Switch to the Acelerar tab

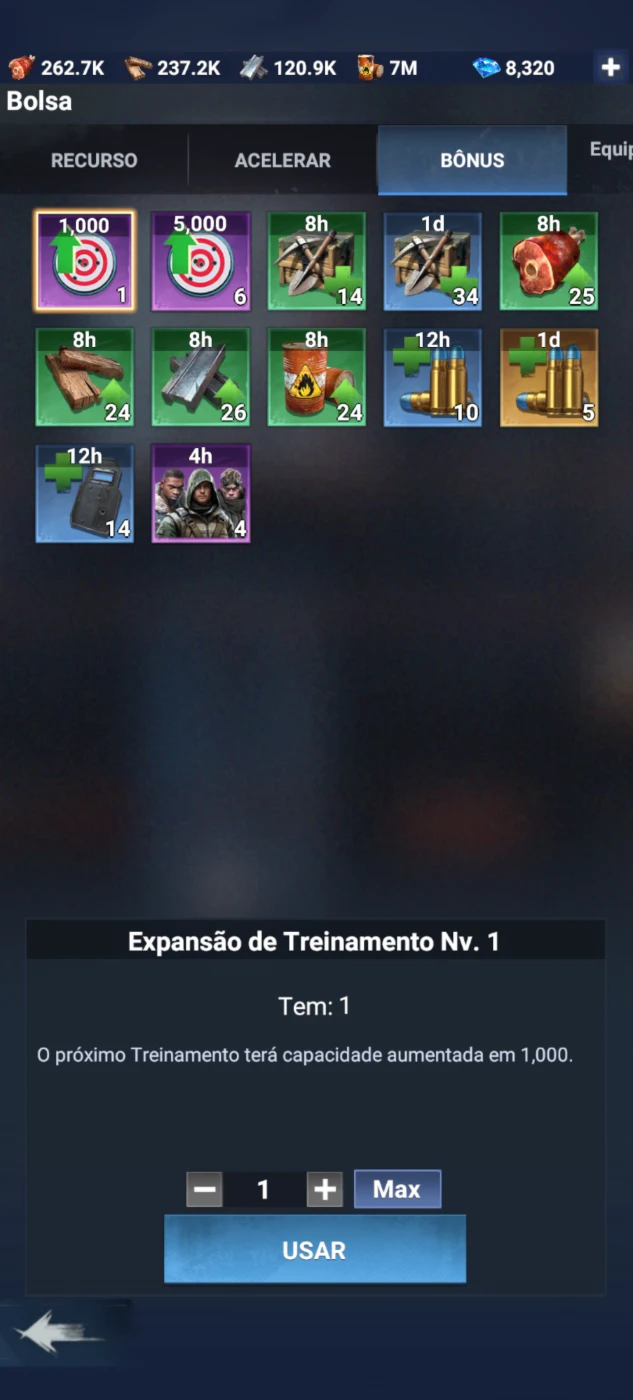coord(283,160)
